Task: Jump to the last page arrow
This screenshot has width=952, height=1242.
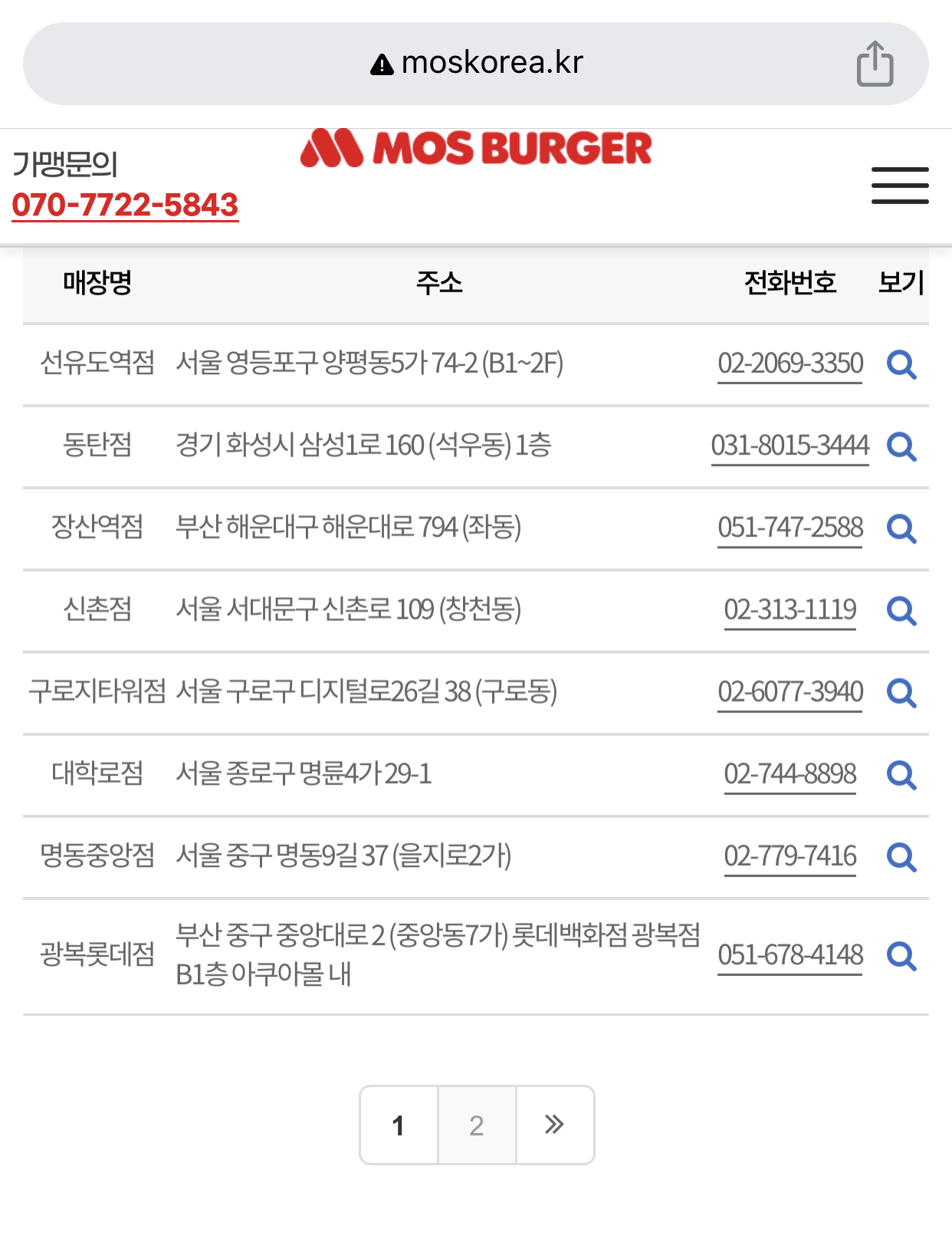Action: 555,1125
